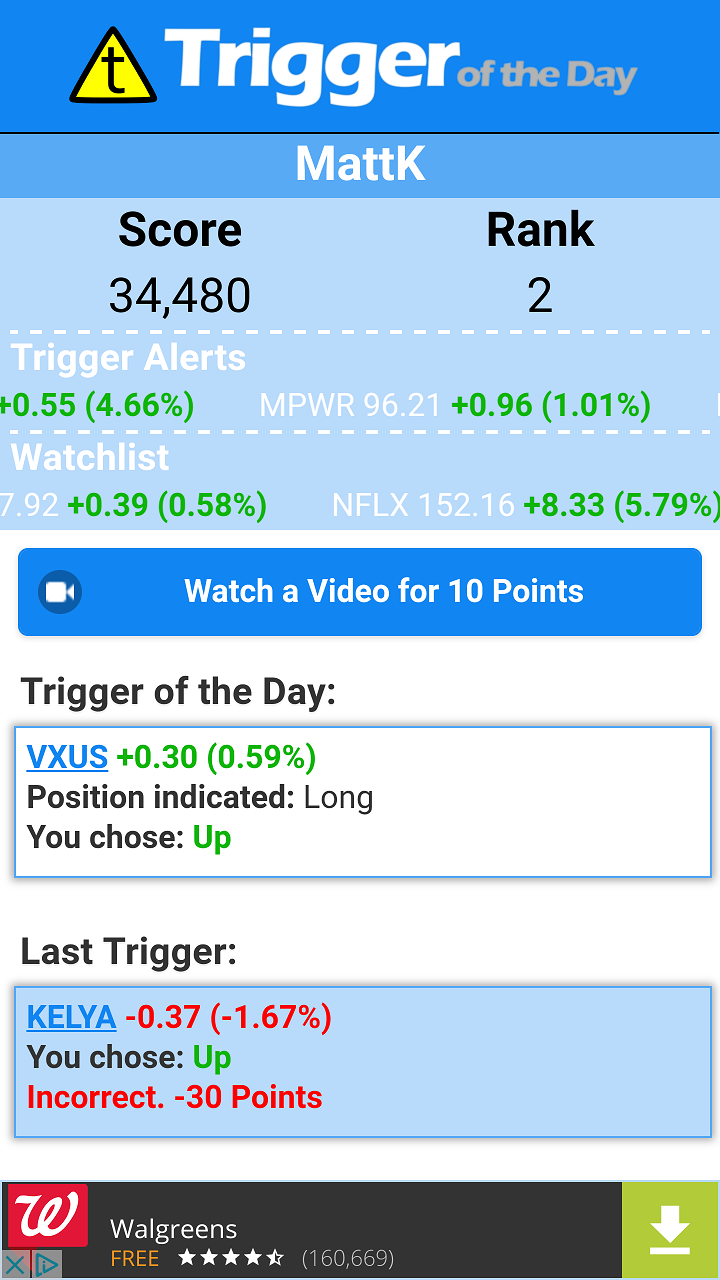Tap the NFLX watchlist ticker
Screen dimensions: 720x1280
526,505
